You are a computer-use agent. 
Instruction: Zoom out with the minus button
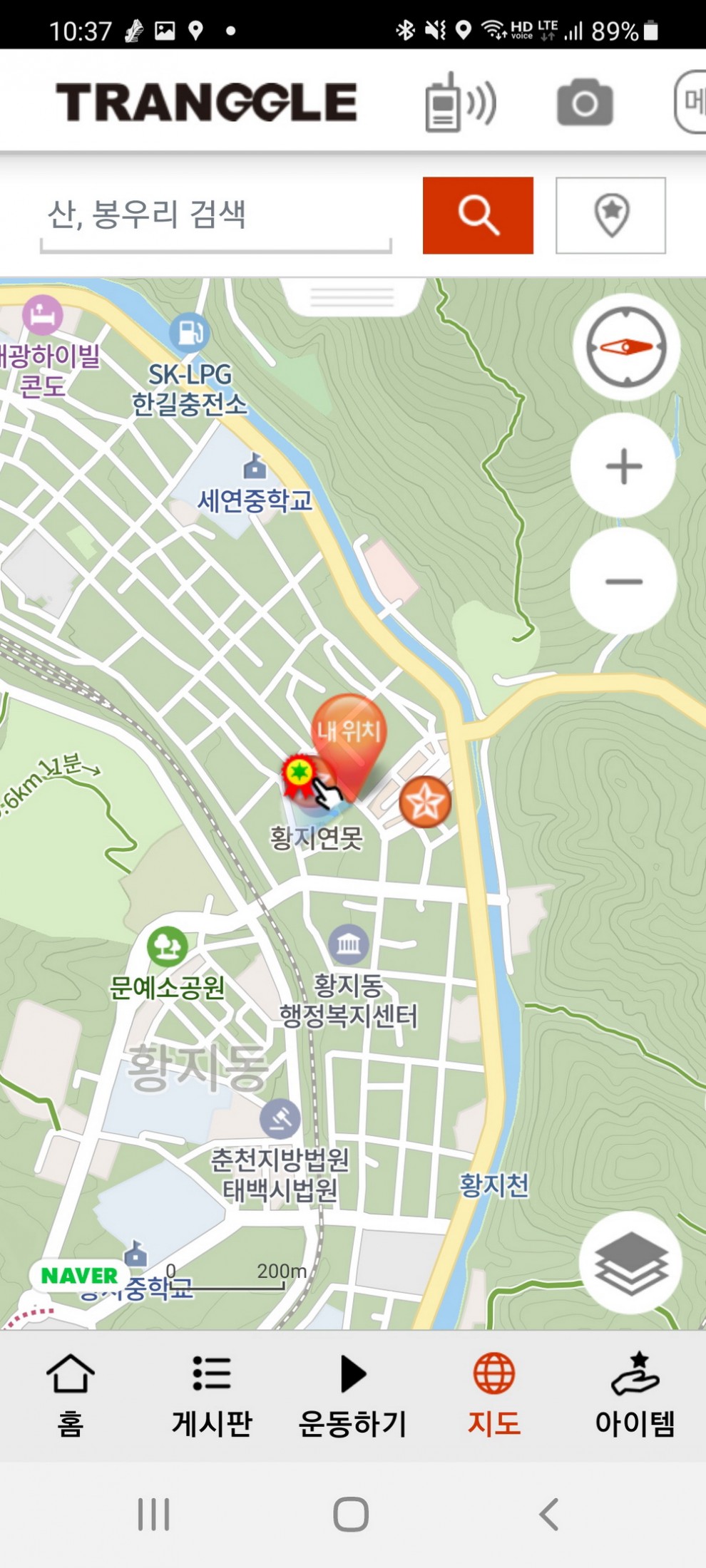point(624,582)
